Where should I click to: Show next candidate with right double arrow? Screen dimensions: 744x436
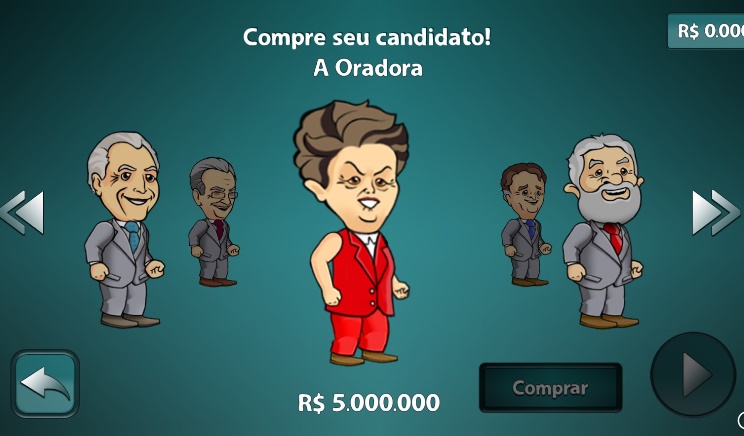(715, 211)
